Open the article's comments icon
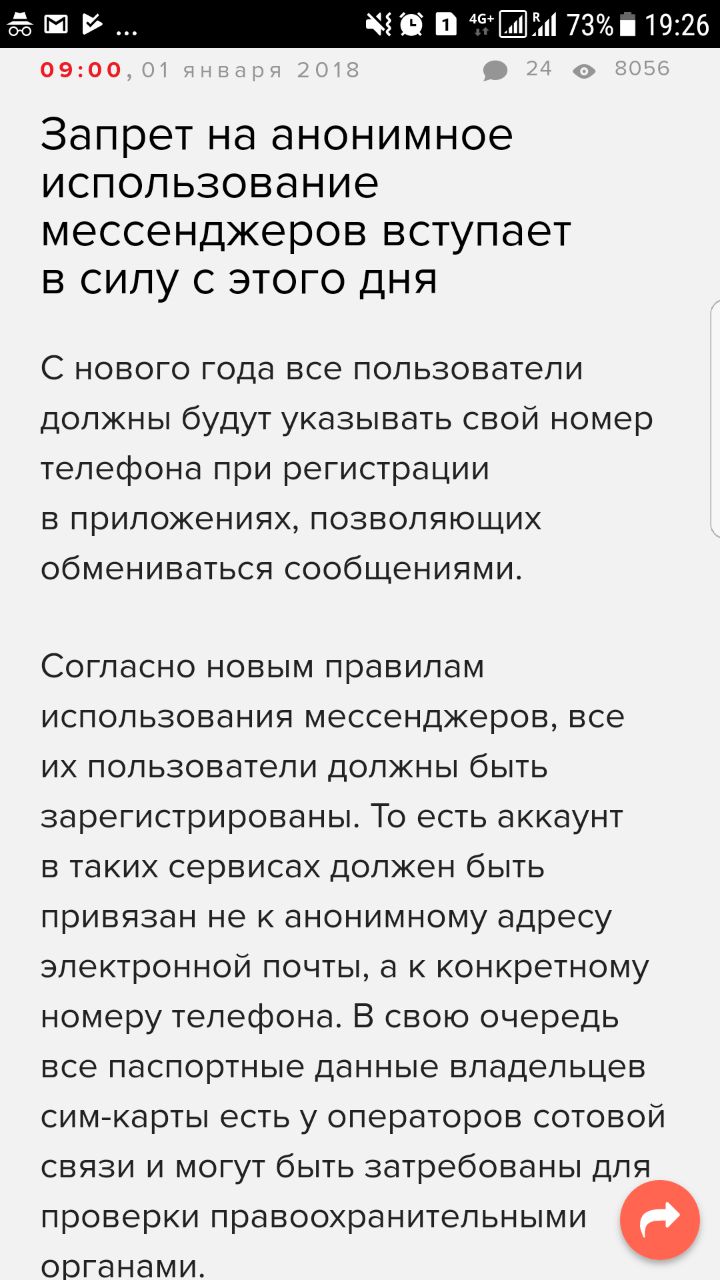The height and width of the screenshot is (1280, 720). tap(495, 70)
